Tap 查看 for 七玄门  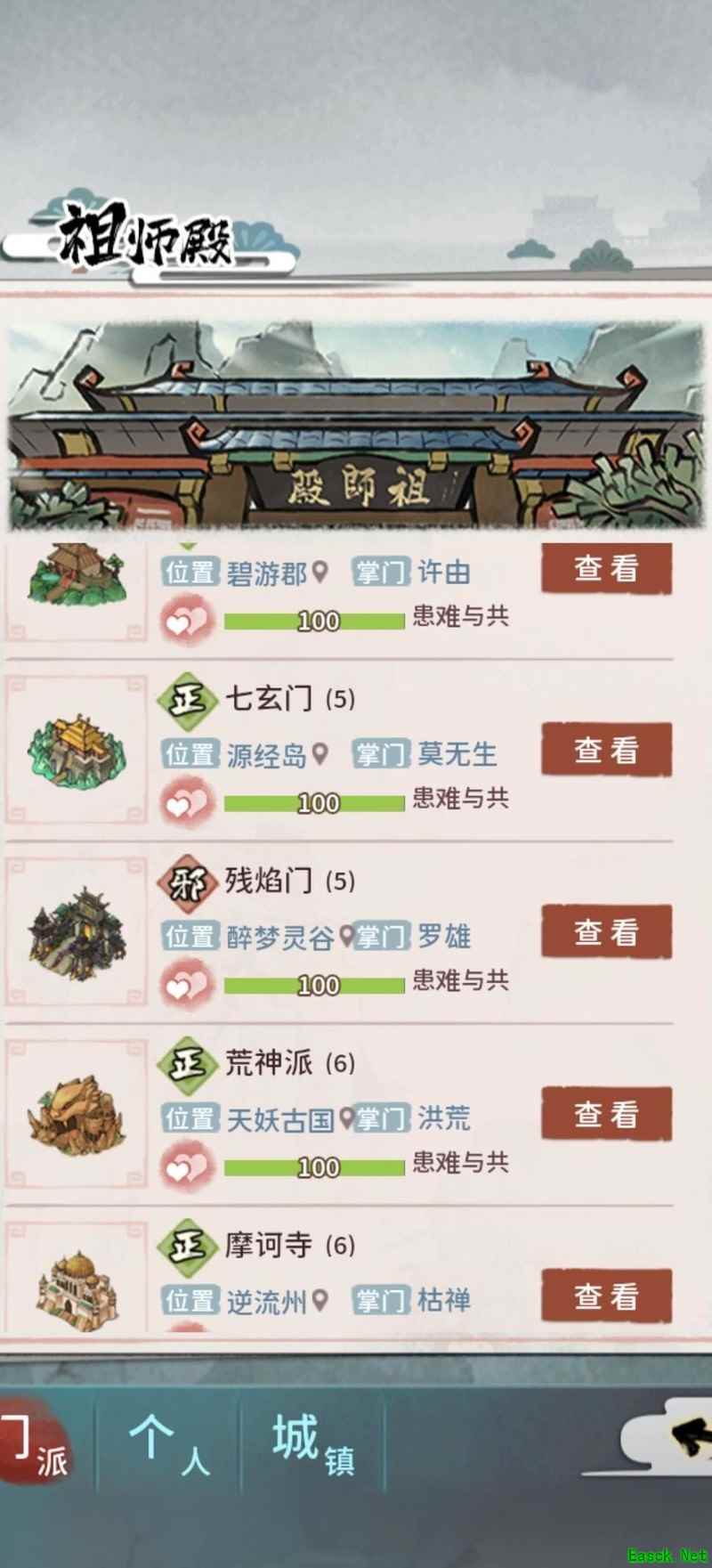pyautogui.click(x=606, y=750)
